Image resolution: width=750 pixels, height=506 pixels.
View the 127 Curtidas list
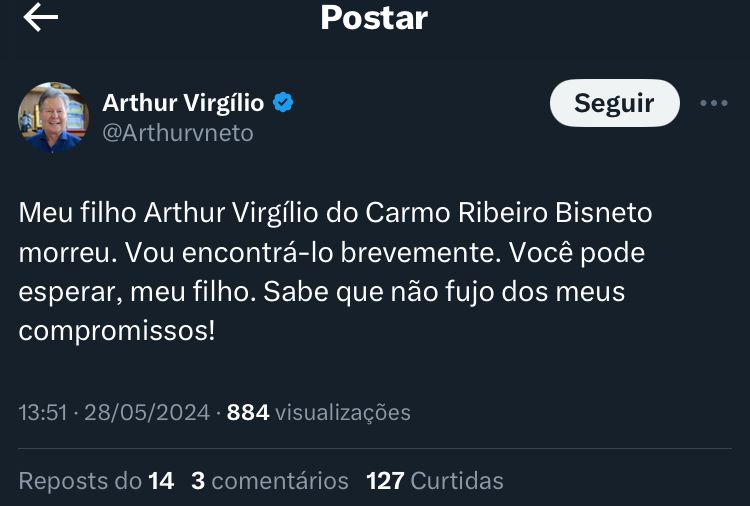click(434, 481)
